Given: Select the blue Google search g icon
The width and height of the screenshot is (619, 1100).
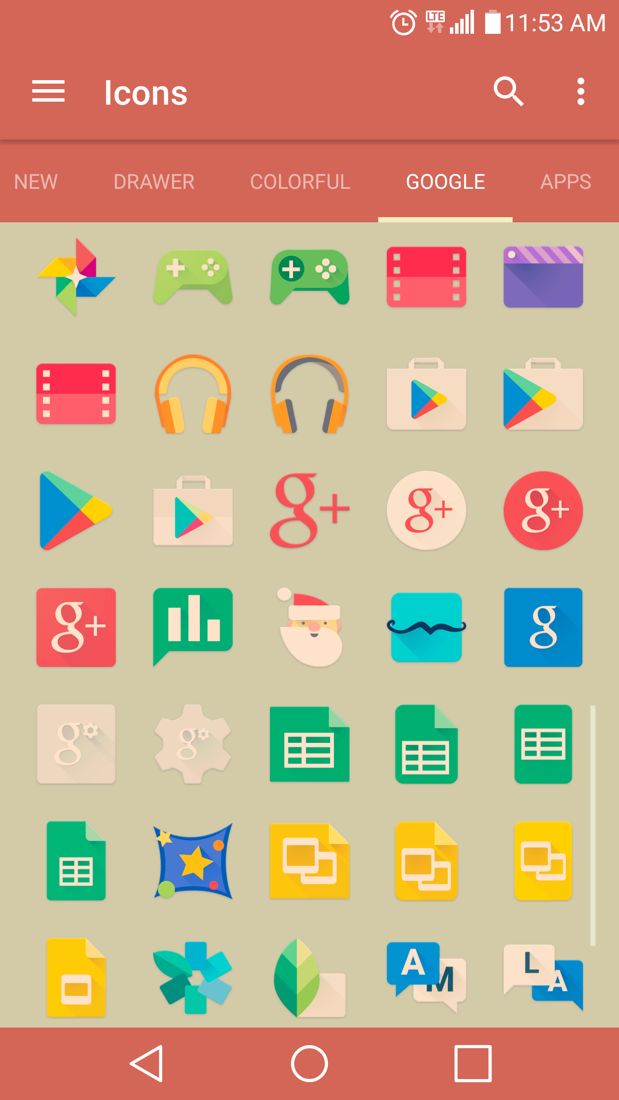Looking at the screenshot, I should (543, 627).
